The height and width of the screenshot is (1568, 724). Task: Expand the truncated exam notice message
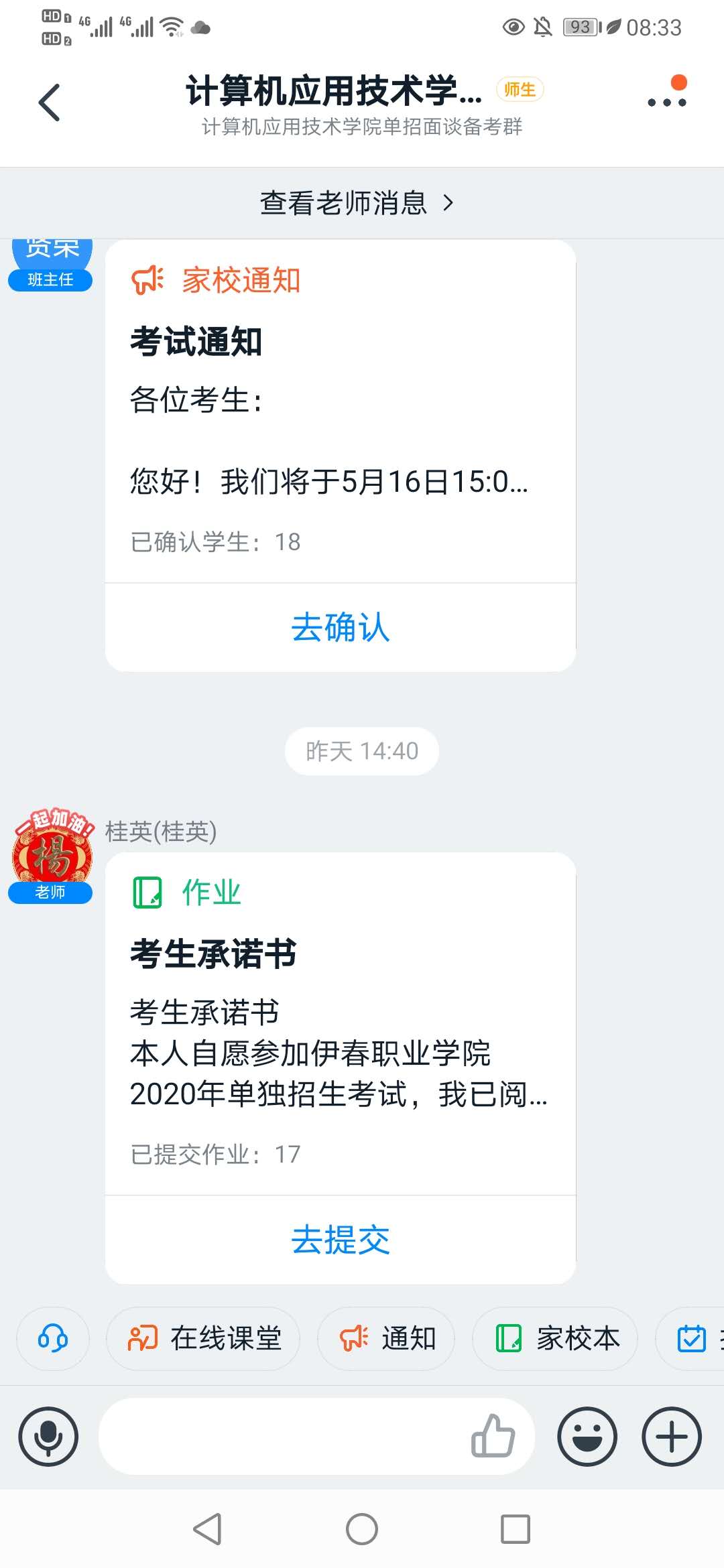[328, 482]
